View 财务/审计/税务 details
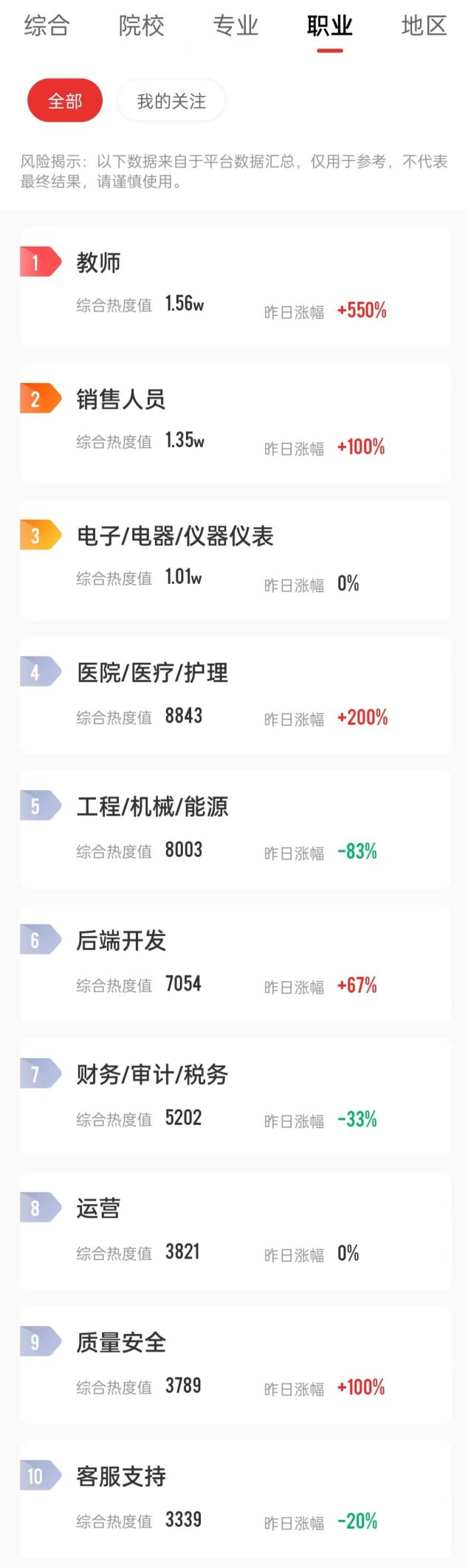Screen dimensions: 468x1568 235,1097
